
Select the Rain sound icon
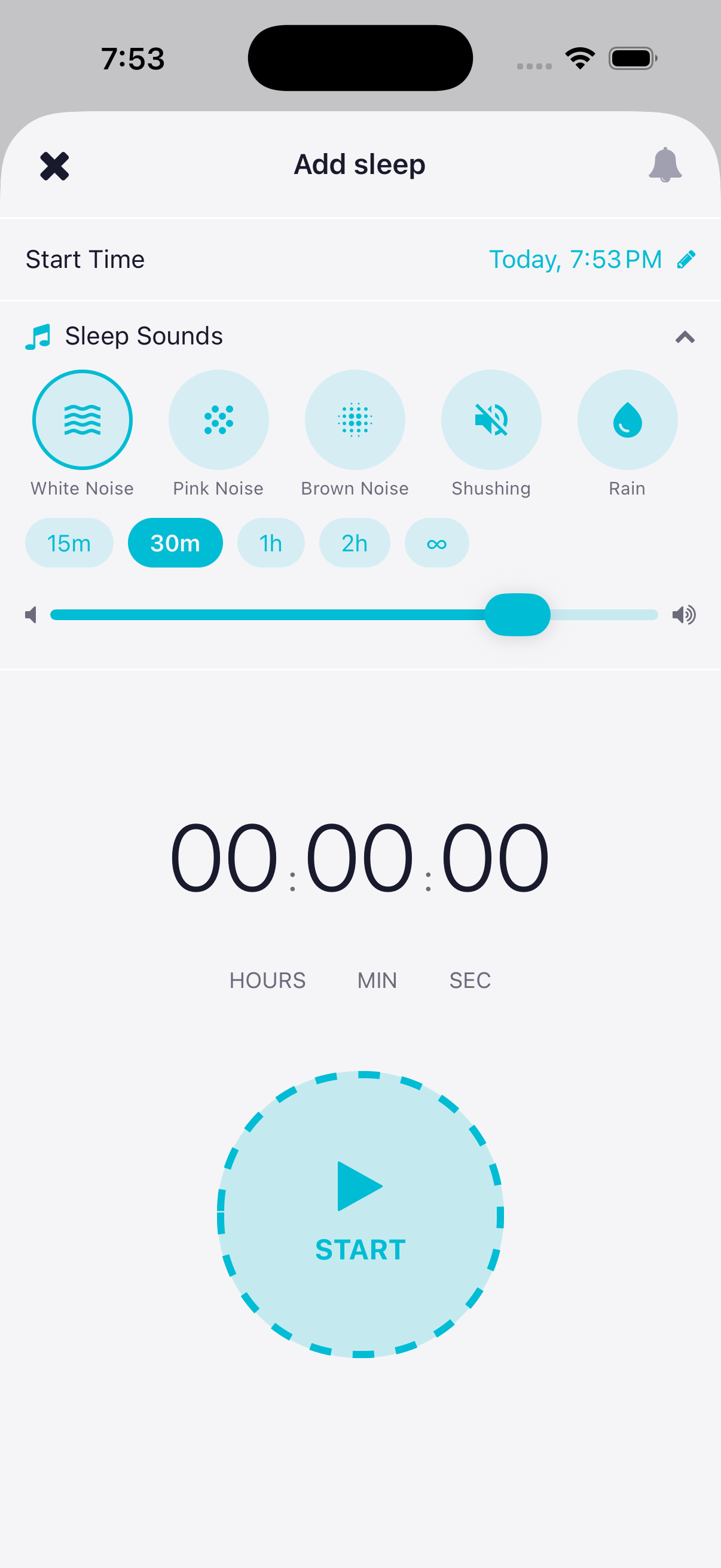[627, 420]
